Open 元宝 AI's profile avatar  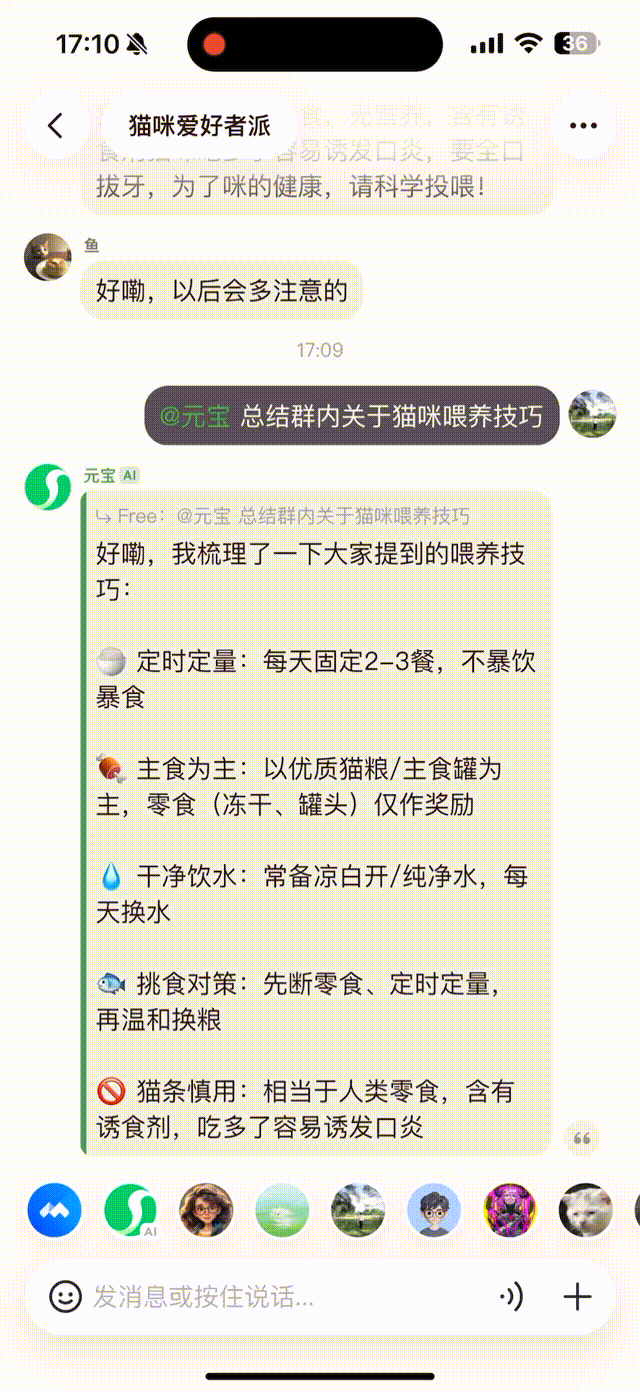(48, 488)
